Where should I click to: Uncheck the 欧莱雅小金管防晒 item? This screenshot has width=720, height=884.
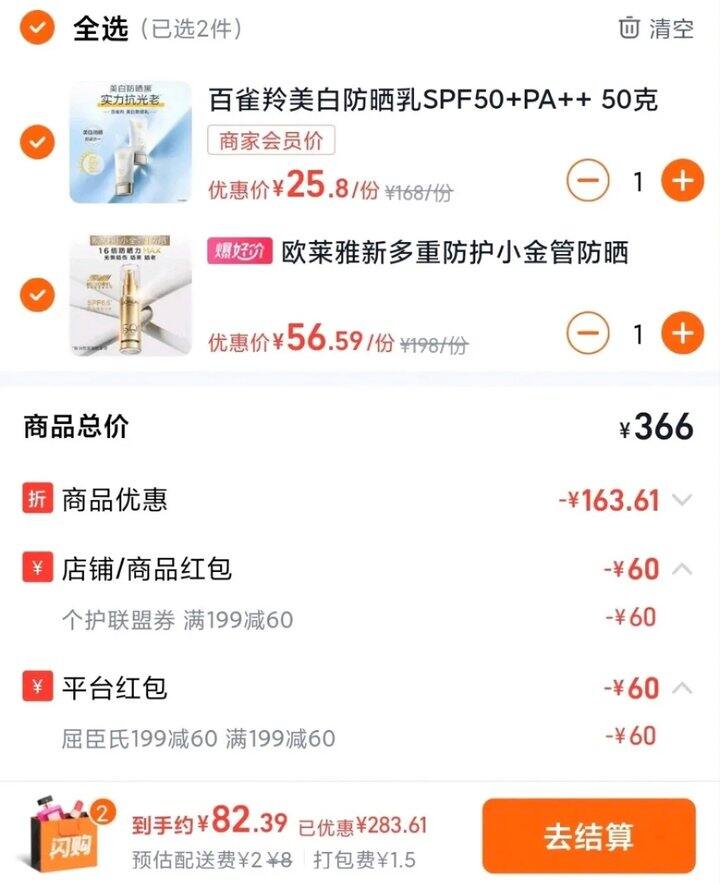coord(37,295)
